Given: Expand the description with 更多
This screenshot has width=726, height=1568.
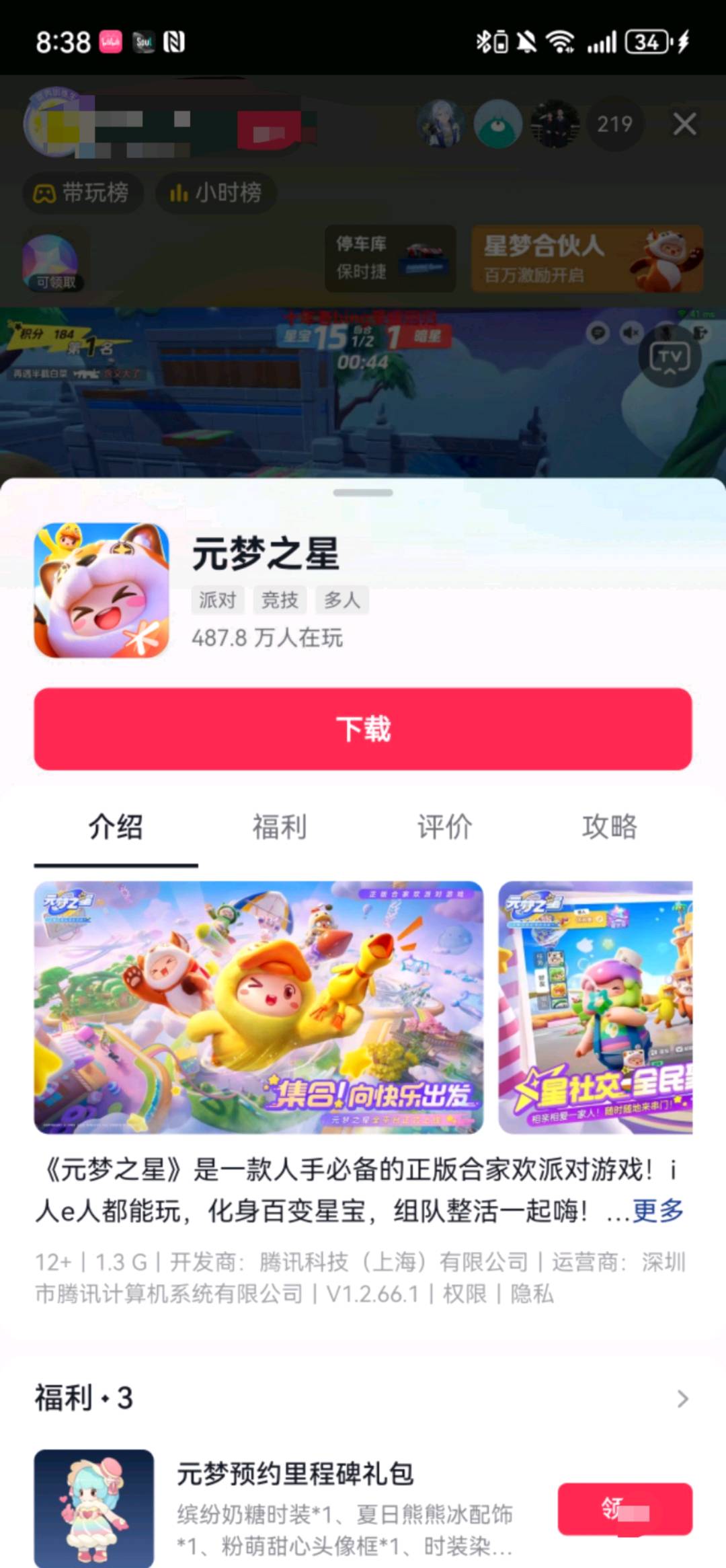Looking at the screenshot, I should [x=657, y=1211].
